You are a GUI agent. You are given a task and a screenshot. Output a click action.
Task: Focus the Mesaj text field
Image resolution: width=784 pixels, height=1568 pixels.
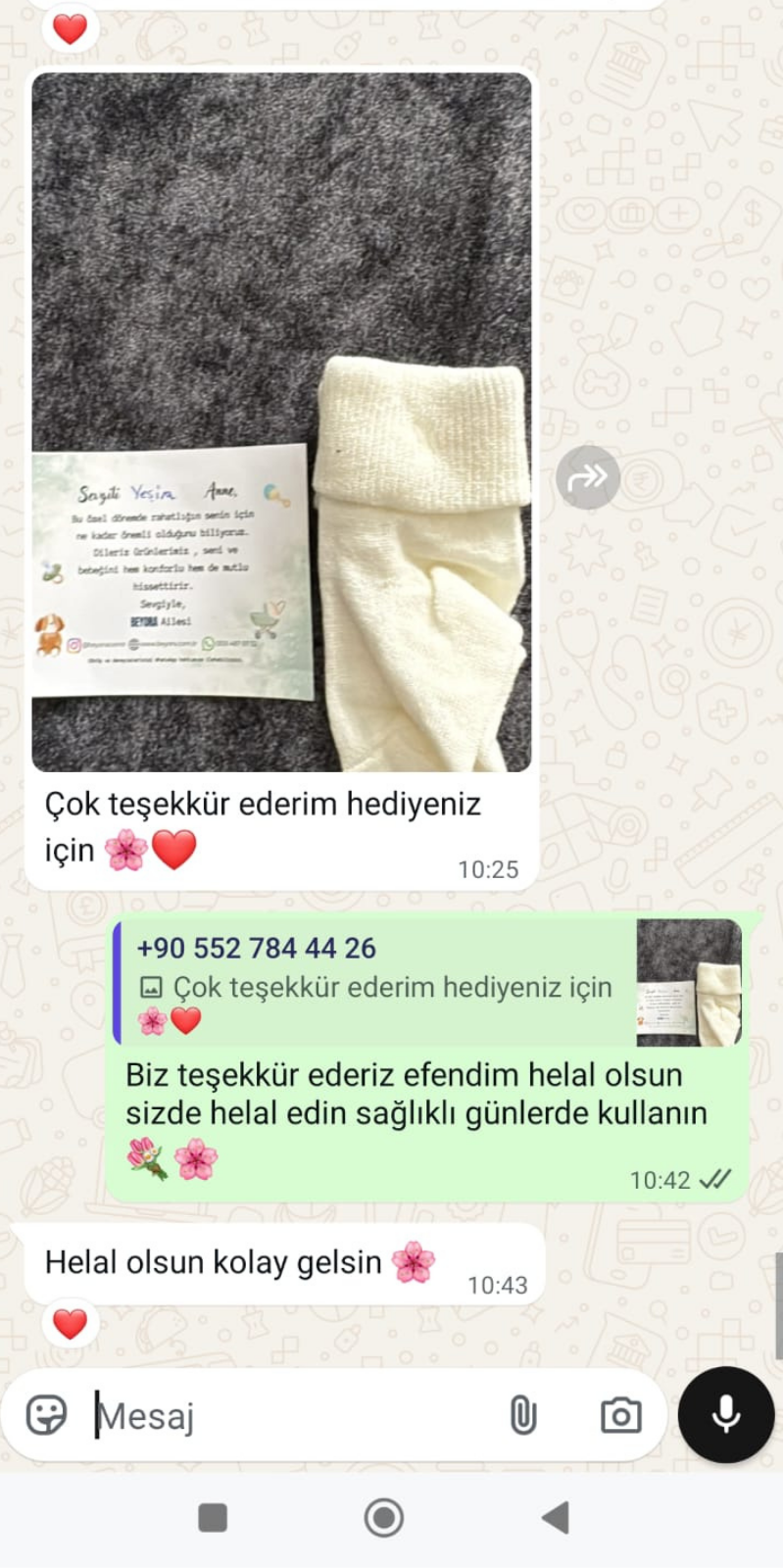[294, 1416]
